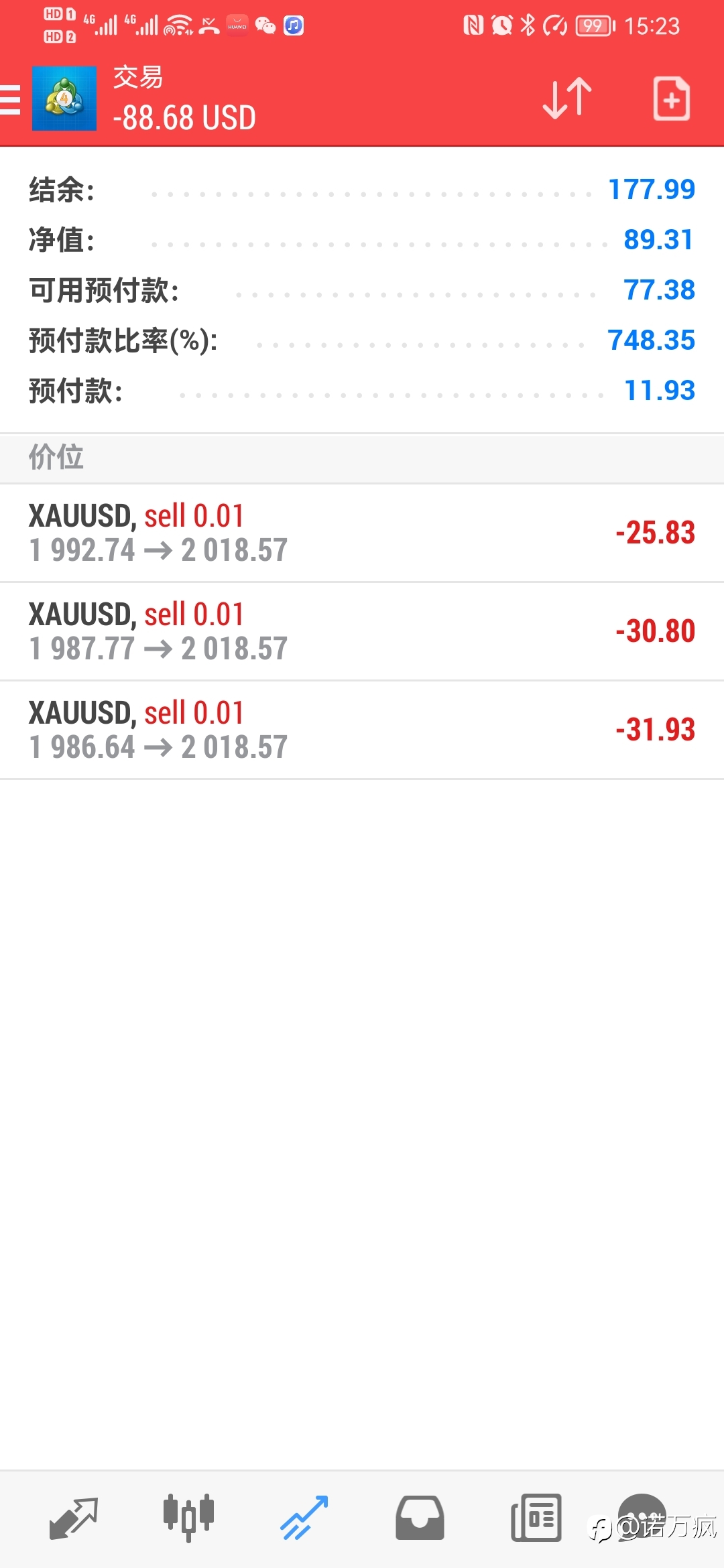Create a new order

click(671, 99)
